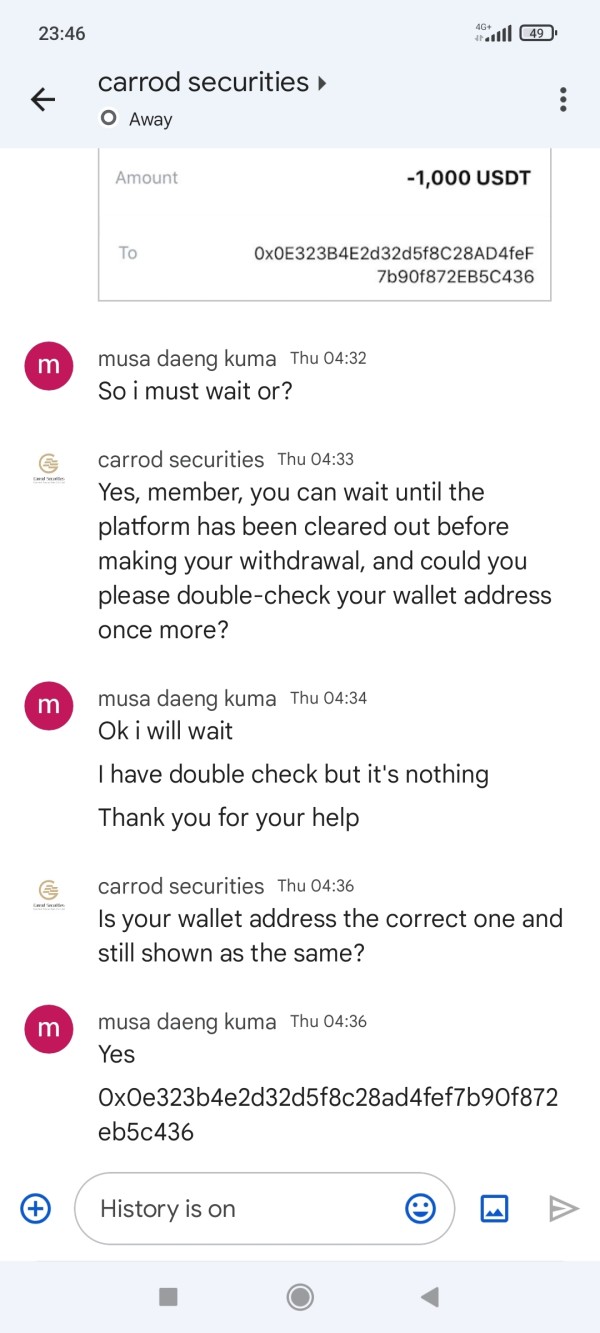Open recent apps with the square button
Viewport: 600px width, 1333px height.
[168, 1297]
